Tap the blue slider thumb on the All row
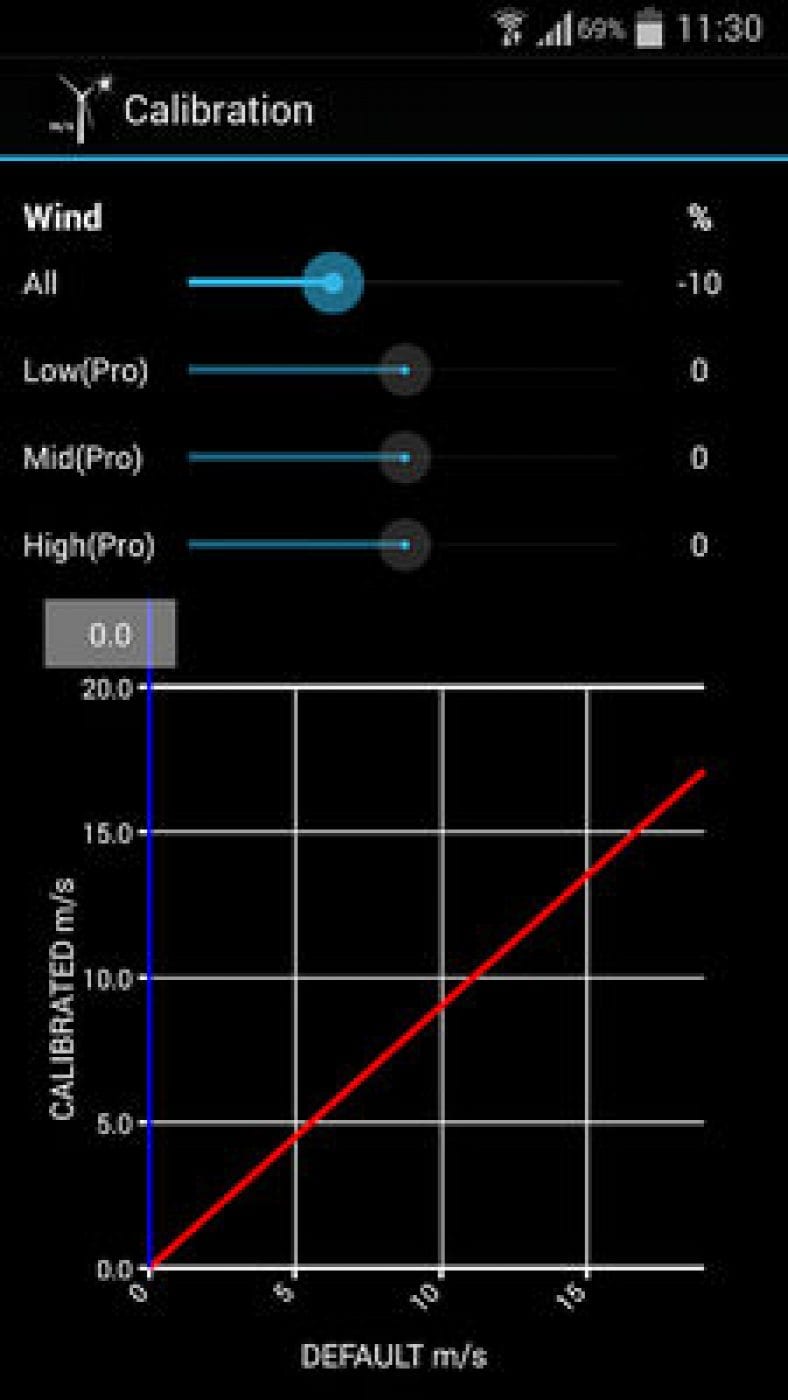This screenshot has height=1400, width=788. pyautogui.click(x=334, y=283)
